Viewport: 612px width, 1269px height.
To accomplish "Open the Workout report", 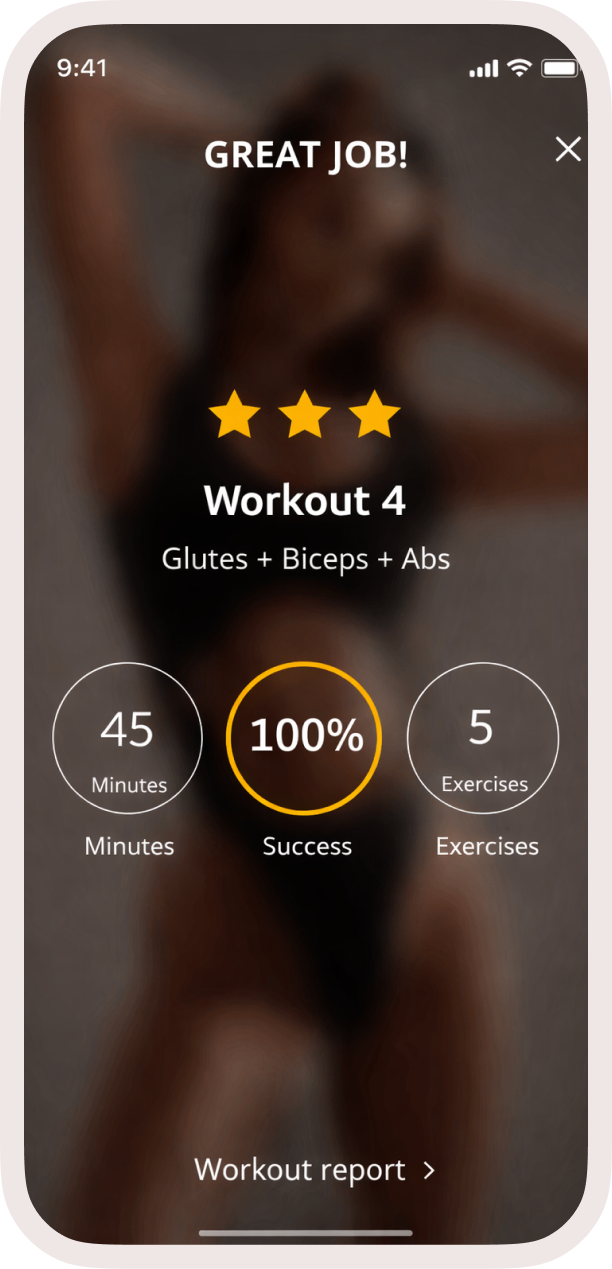I will pyautogui.click(x=314, y=1170).
